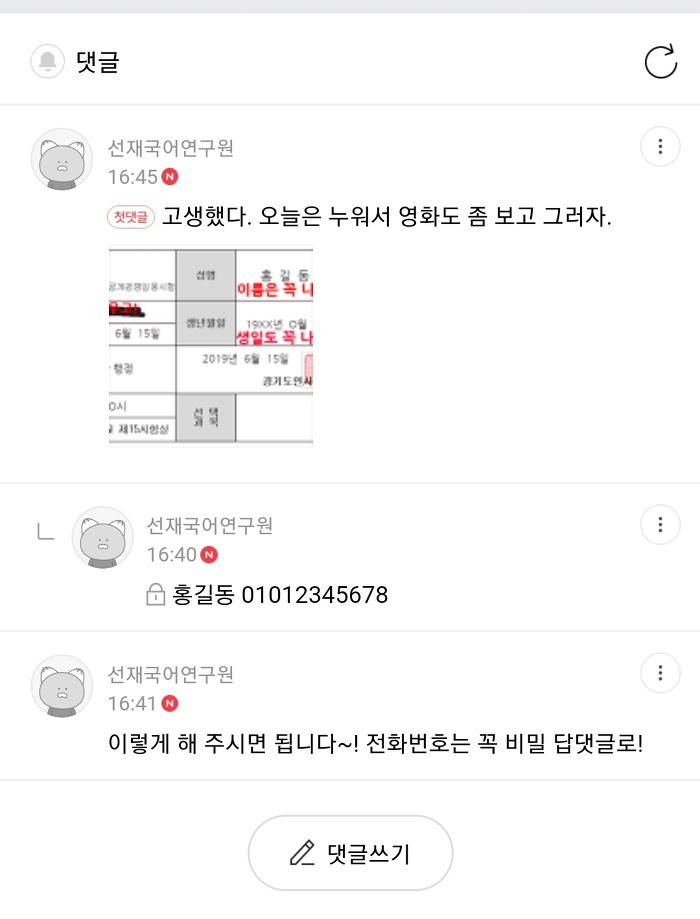700x919 pixels.
Task: Open options menu for the 16:45 comment
Action: pos(660,148)
